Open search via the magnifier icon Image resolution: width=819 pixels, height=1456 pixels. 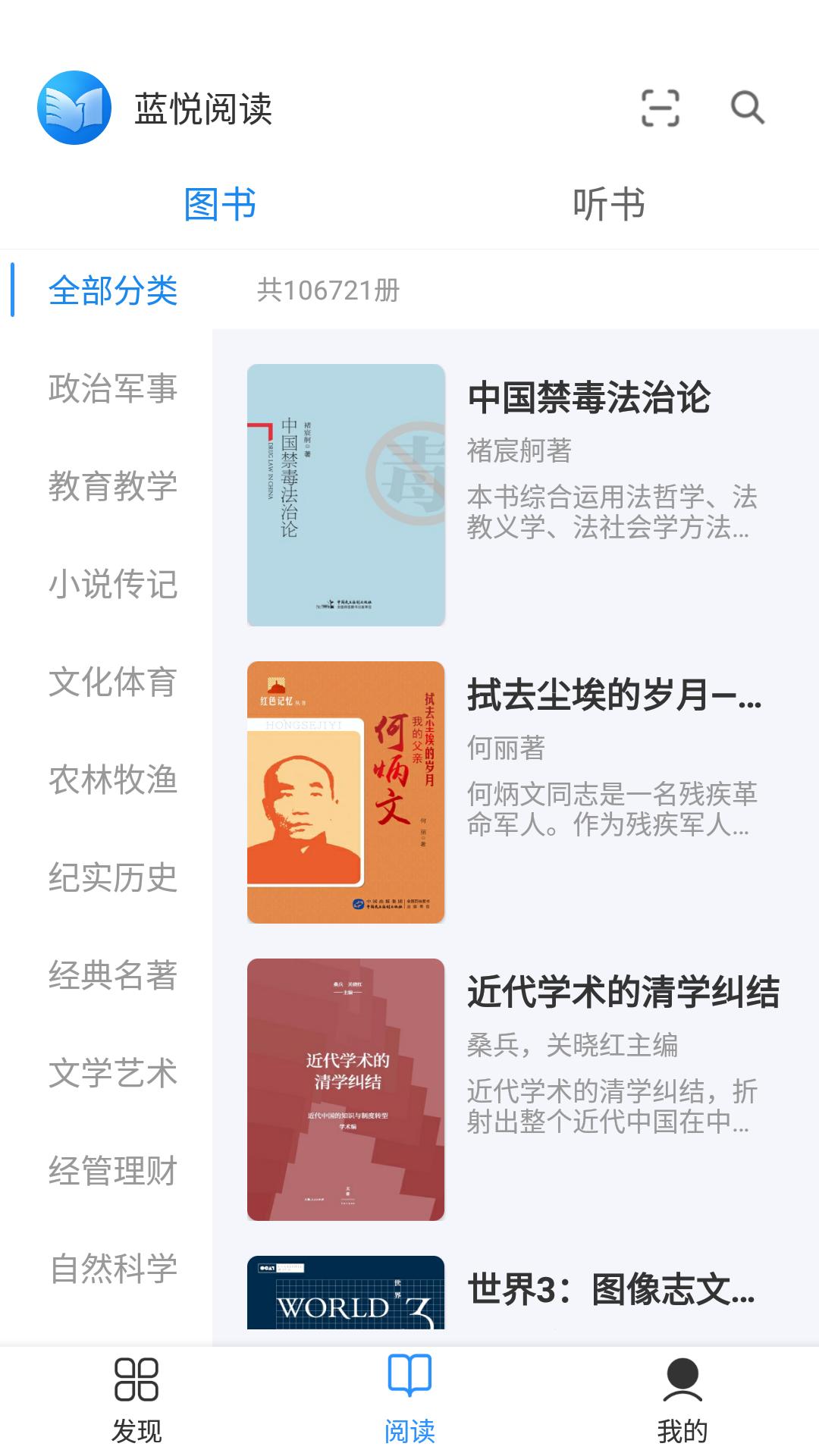tap(747, 108)
